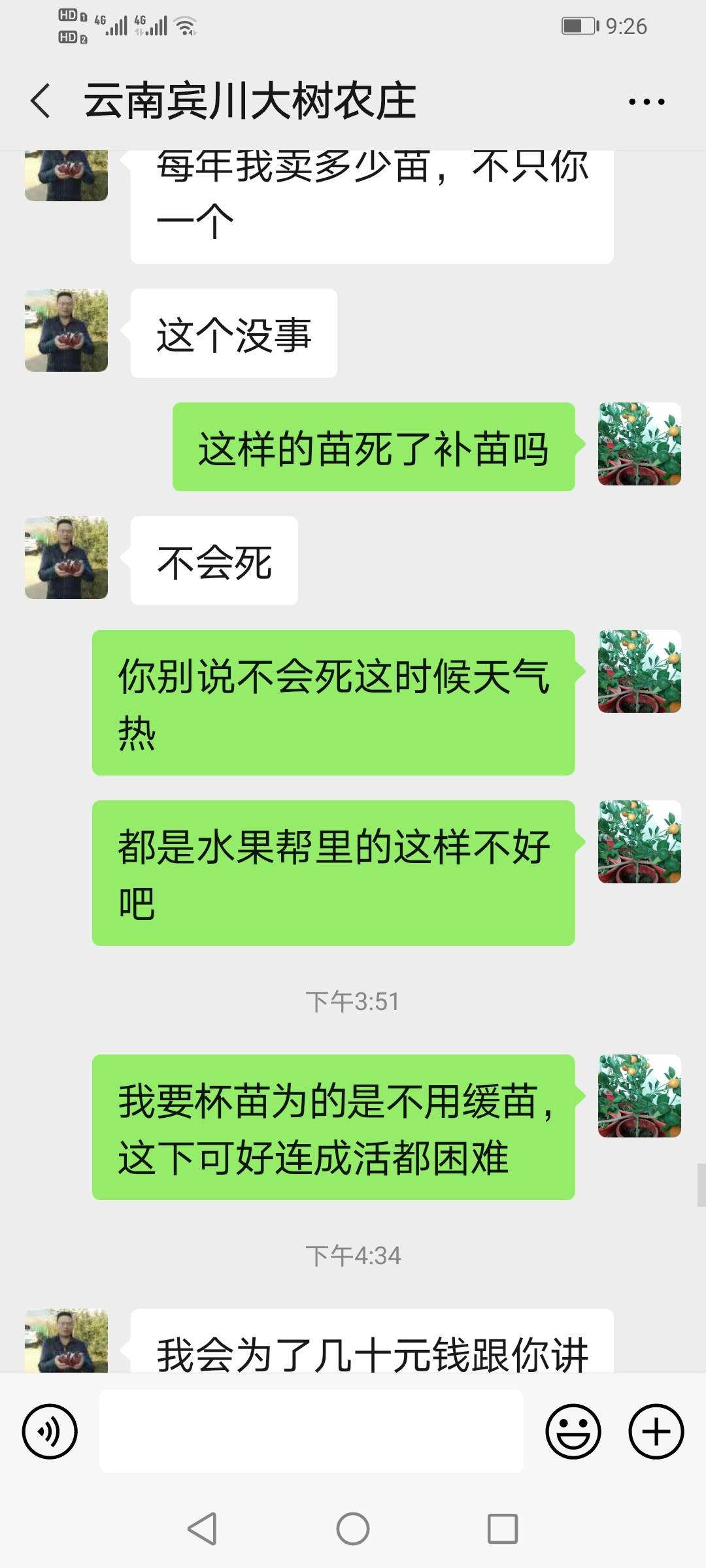This screenshot has width=706, height=1568.
Task: Switch to voice message input
Action: [50, 1431]
